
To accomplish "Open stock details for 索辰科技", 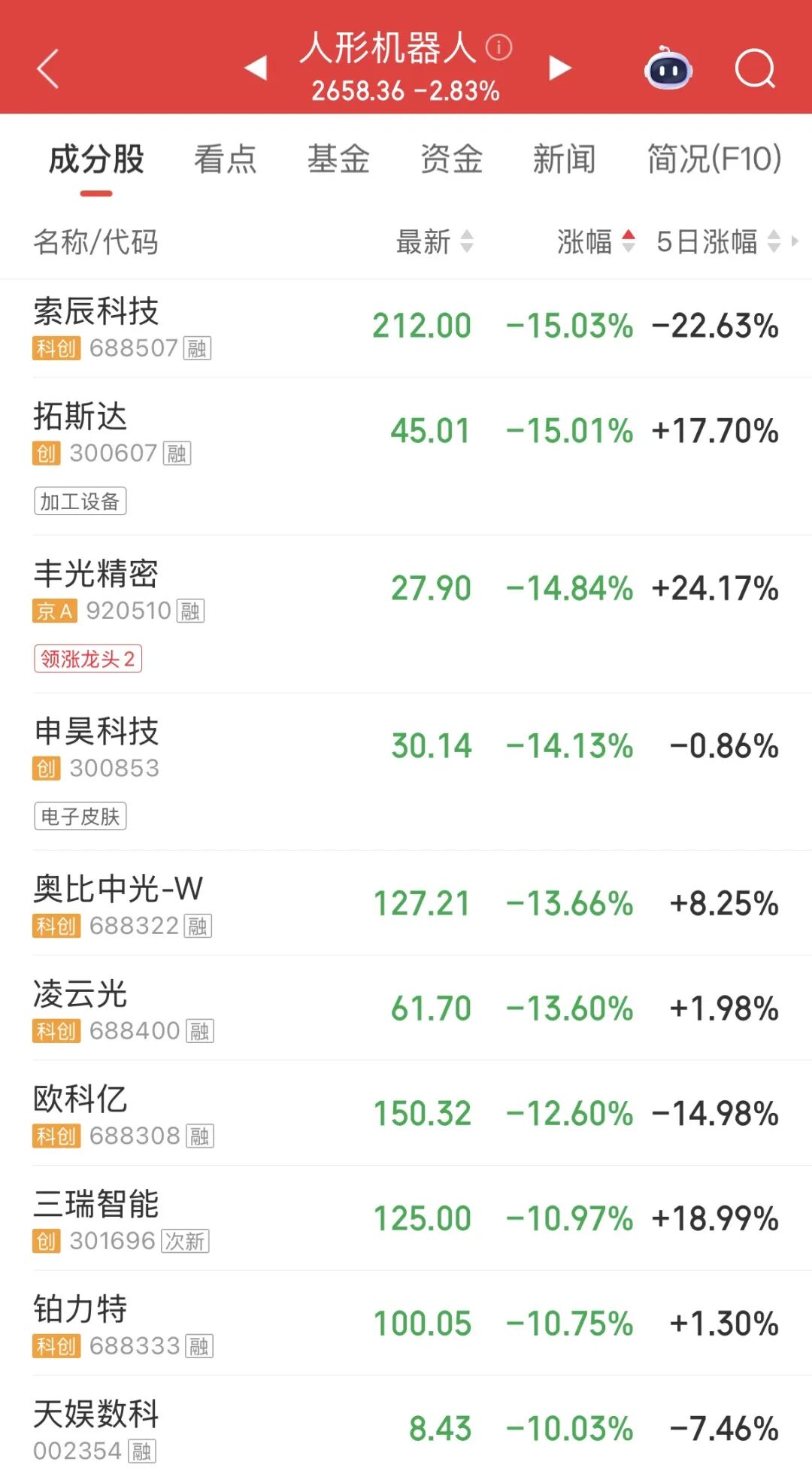I will point(406,328).
